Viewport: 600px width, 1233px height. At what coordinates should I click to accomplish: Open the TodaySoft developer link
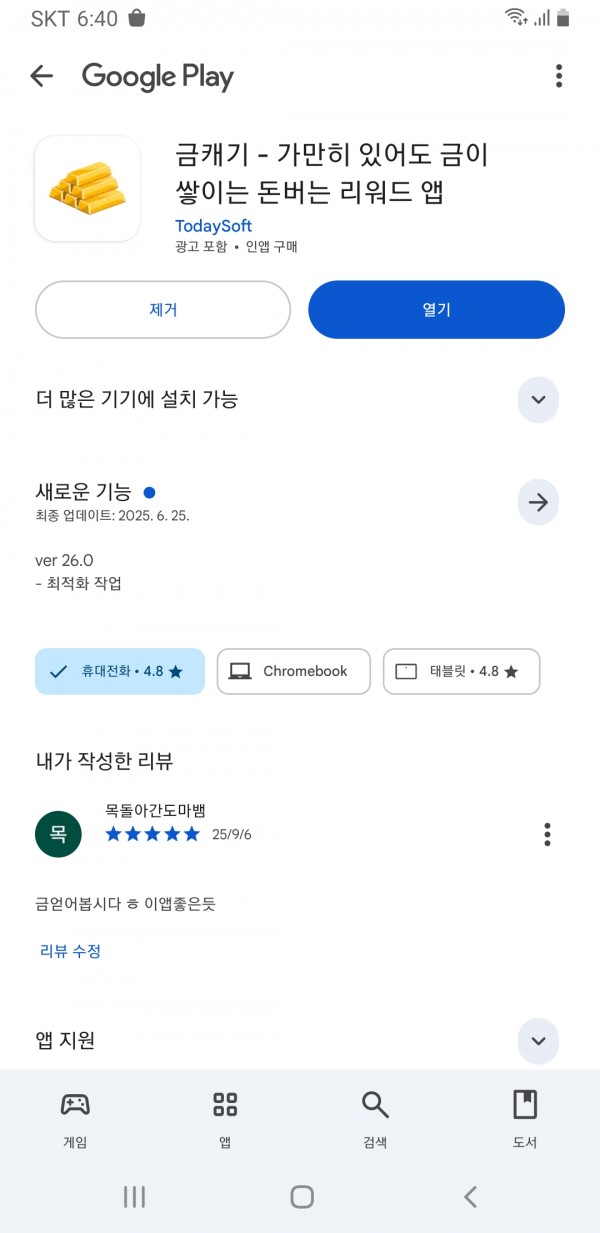213,226
